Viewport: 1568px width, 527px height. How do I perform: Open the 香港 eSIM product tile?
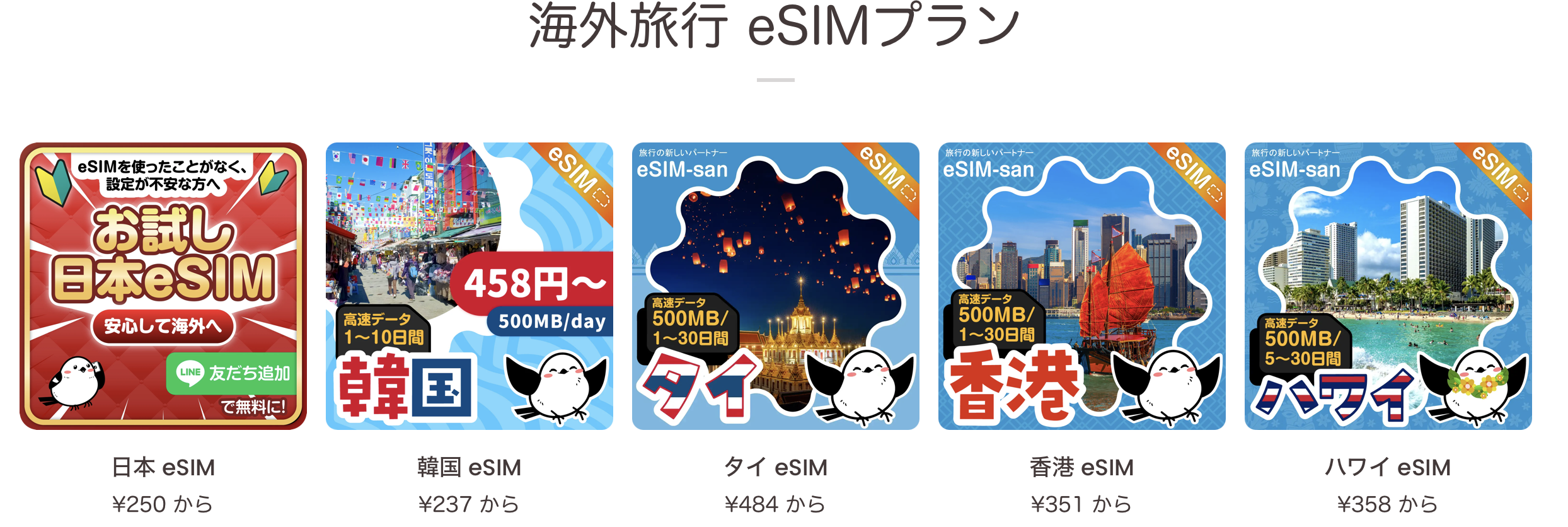(x=1081, y=287)
